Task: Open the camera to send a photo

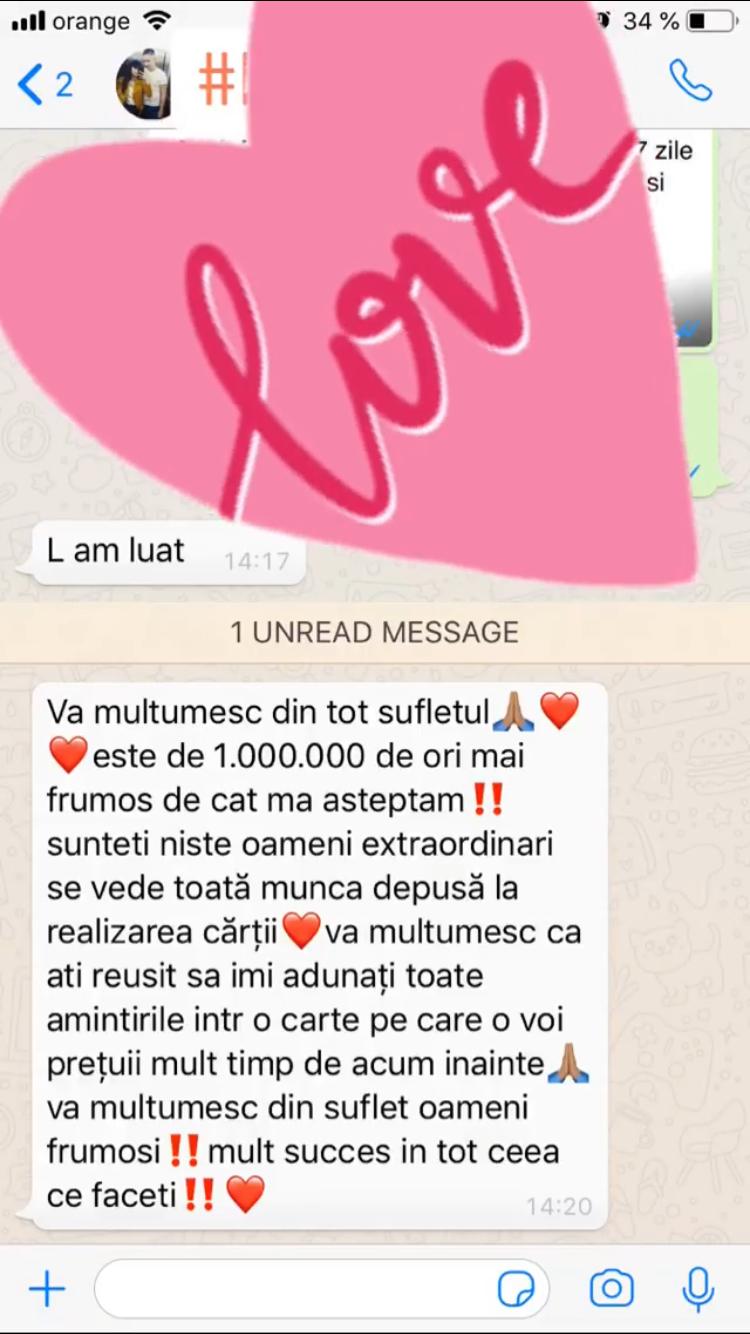Action: pyautogui.click(x=611, y=1289)
